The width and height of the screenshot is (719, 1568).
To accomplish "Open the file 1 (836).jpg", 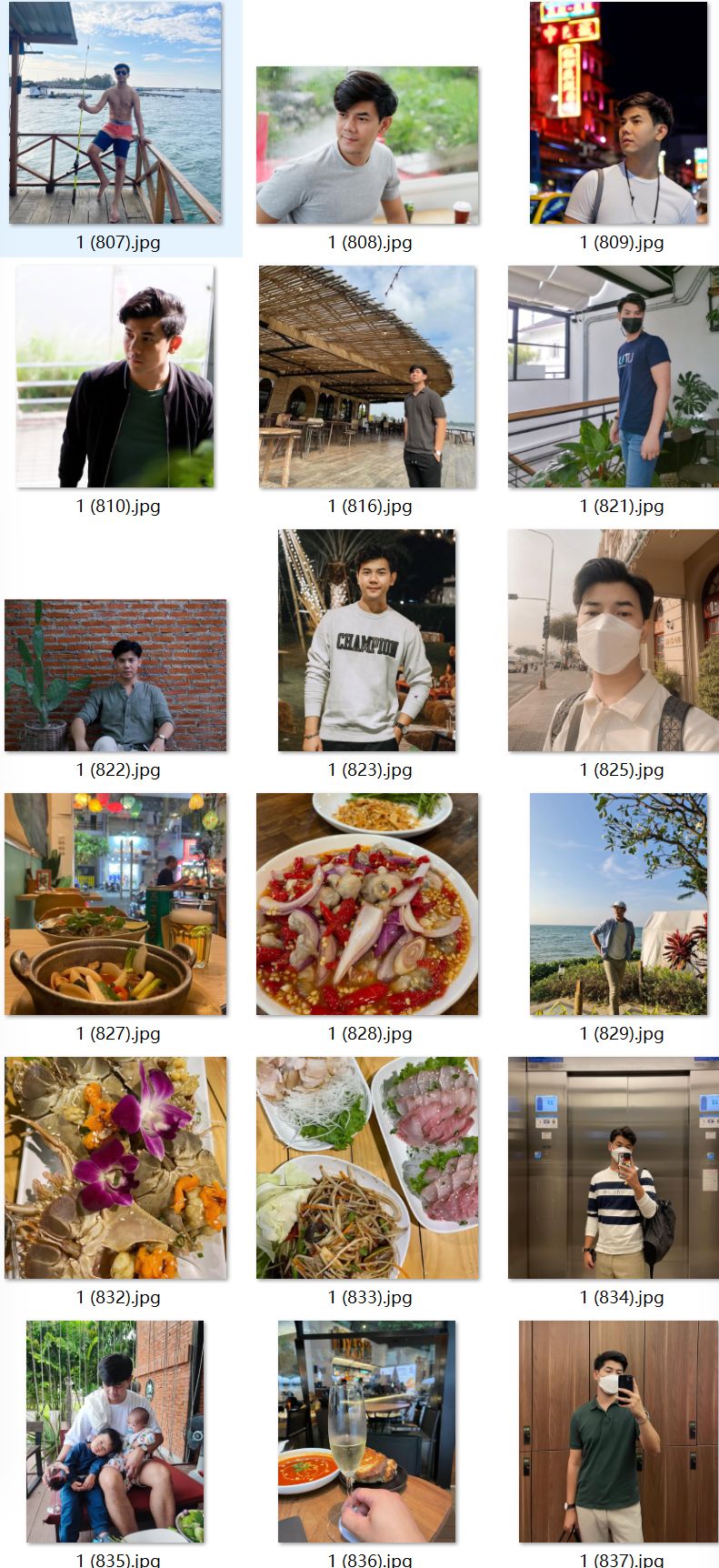I will tap(367, 1432).
